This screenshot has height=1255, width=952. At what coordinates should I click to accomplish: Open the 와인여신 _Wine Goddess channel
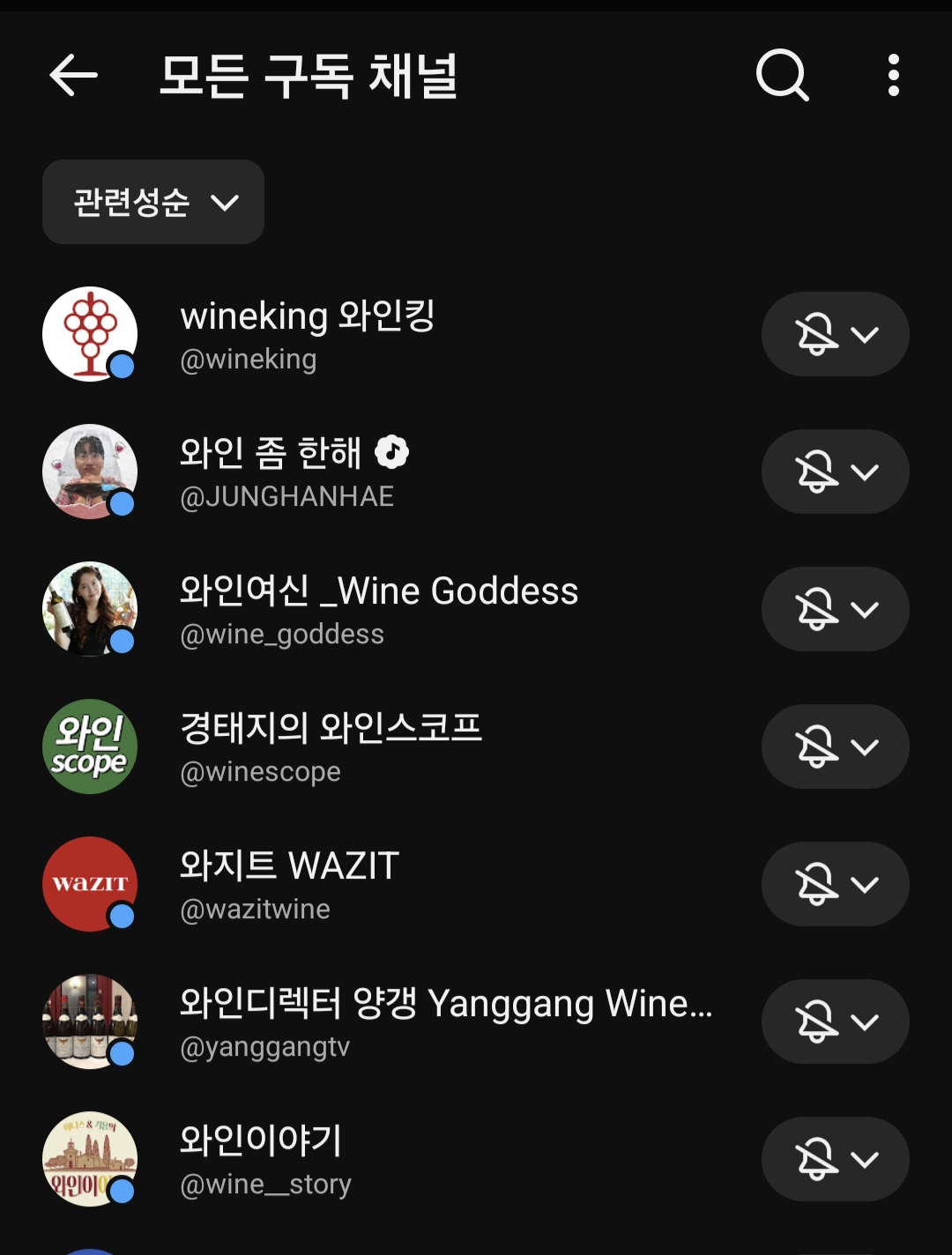tap(379, 609)
